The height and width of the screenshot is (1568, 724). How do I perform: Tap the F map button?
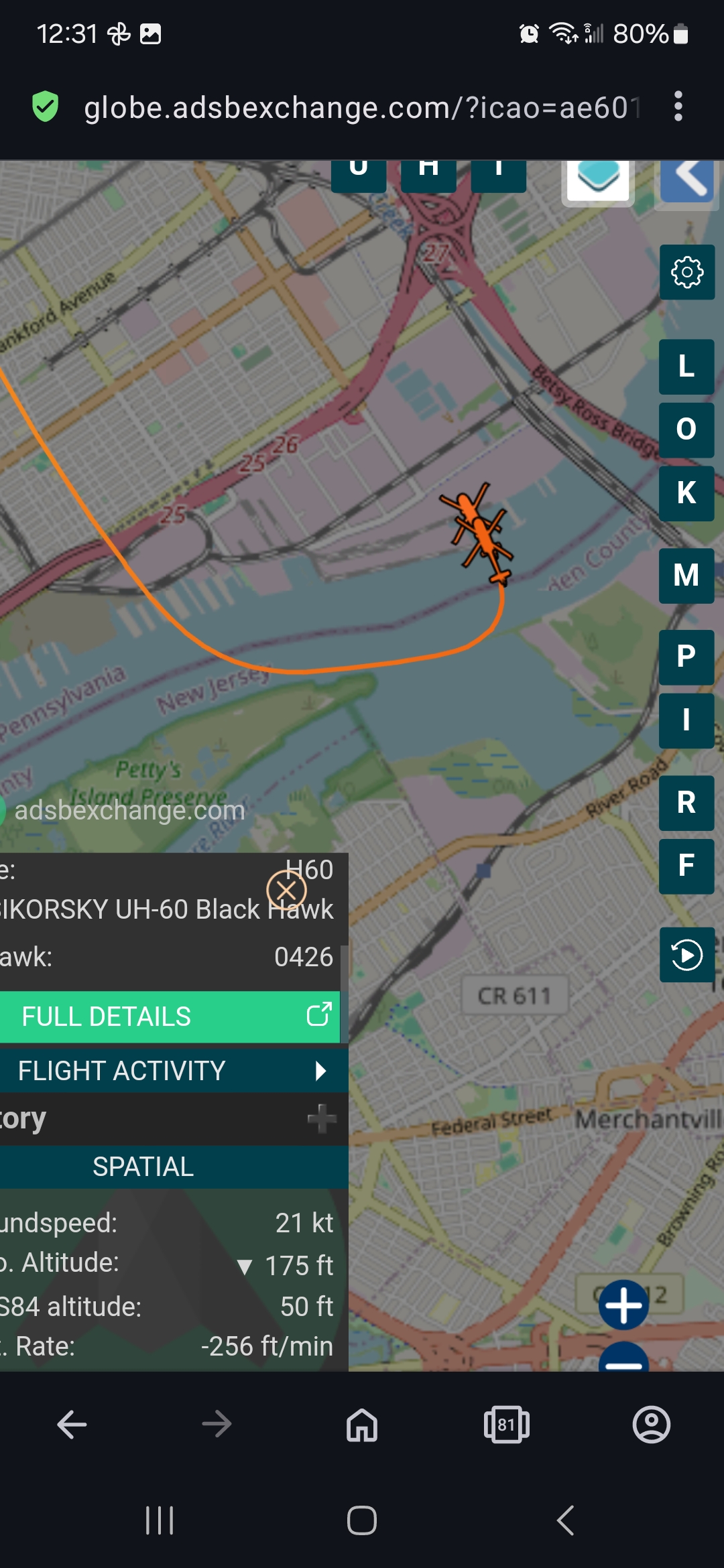(686, 866)
